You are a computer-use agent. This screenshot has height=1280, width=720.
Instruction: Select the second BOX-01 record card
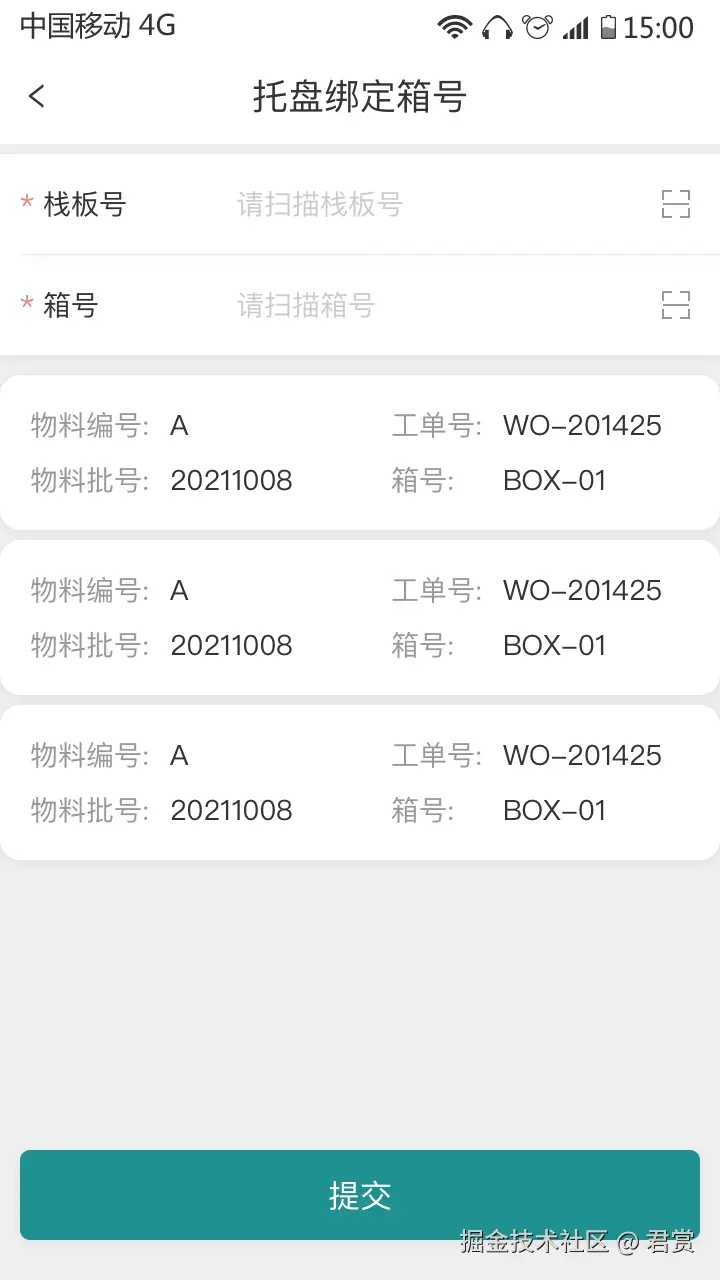pyautogui.click(x=360, y=617)
